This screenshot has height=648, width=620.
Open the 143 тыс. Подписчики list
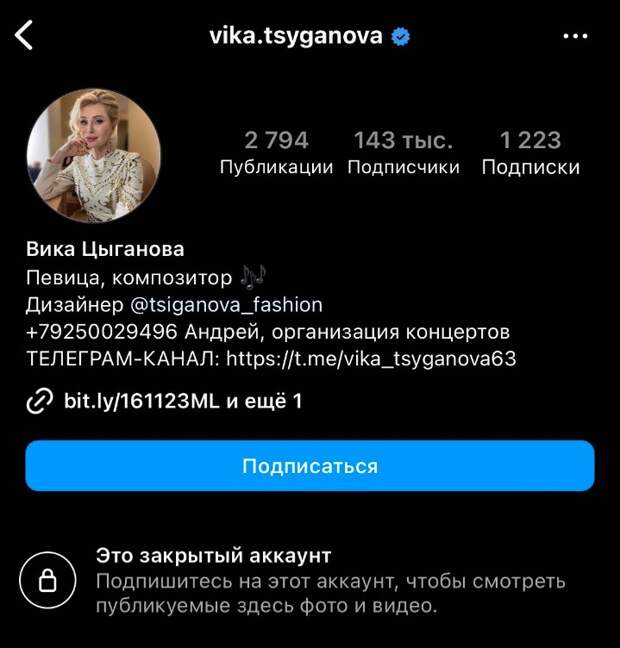[403, 153]
